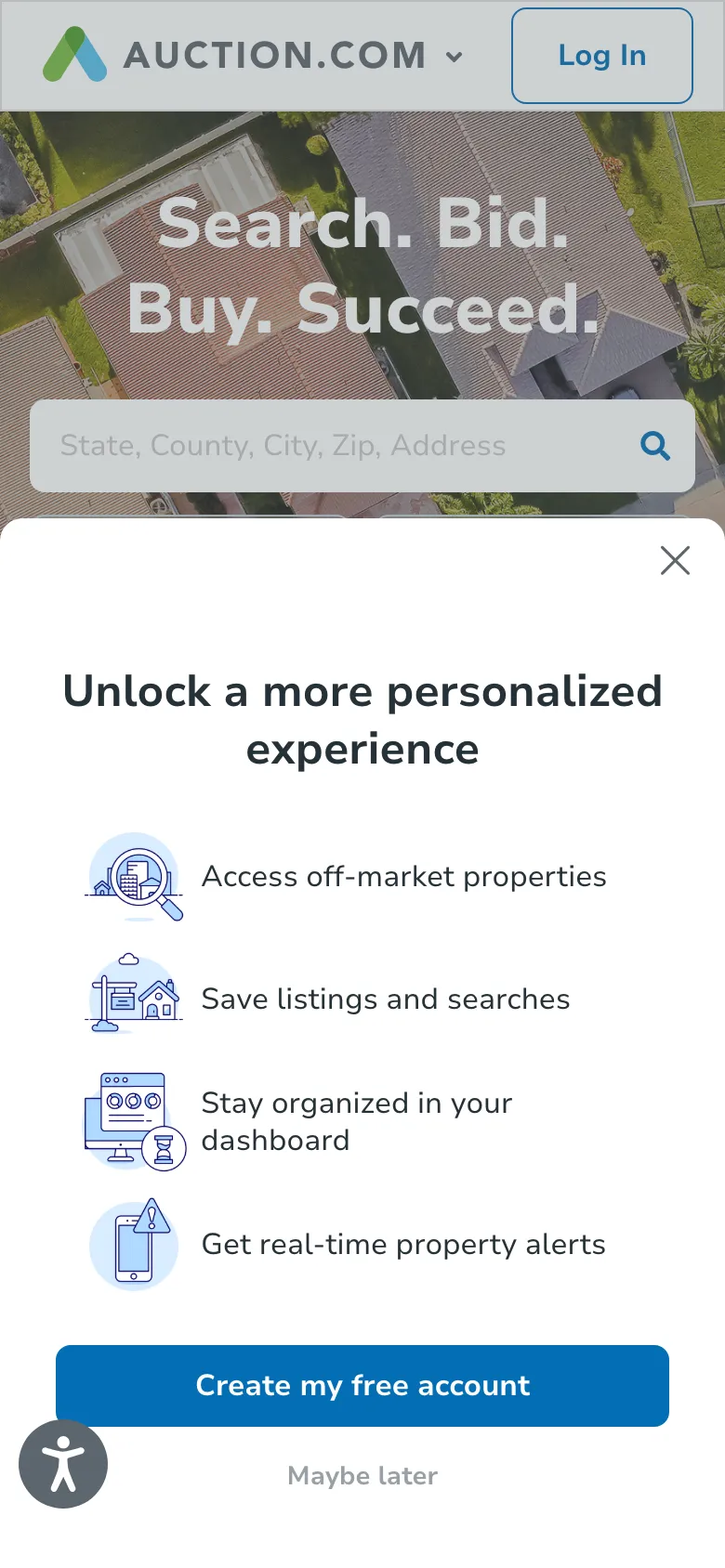Close the personalized experience dialog
The height and width of the screenshot is (1568, 725).
coord(675,560)
